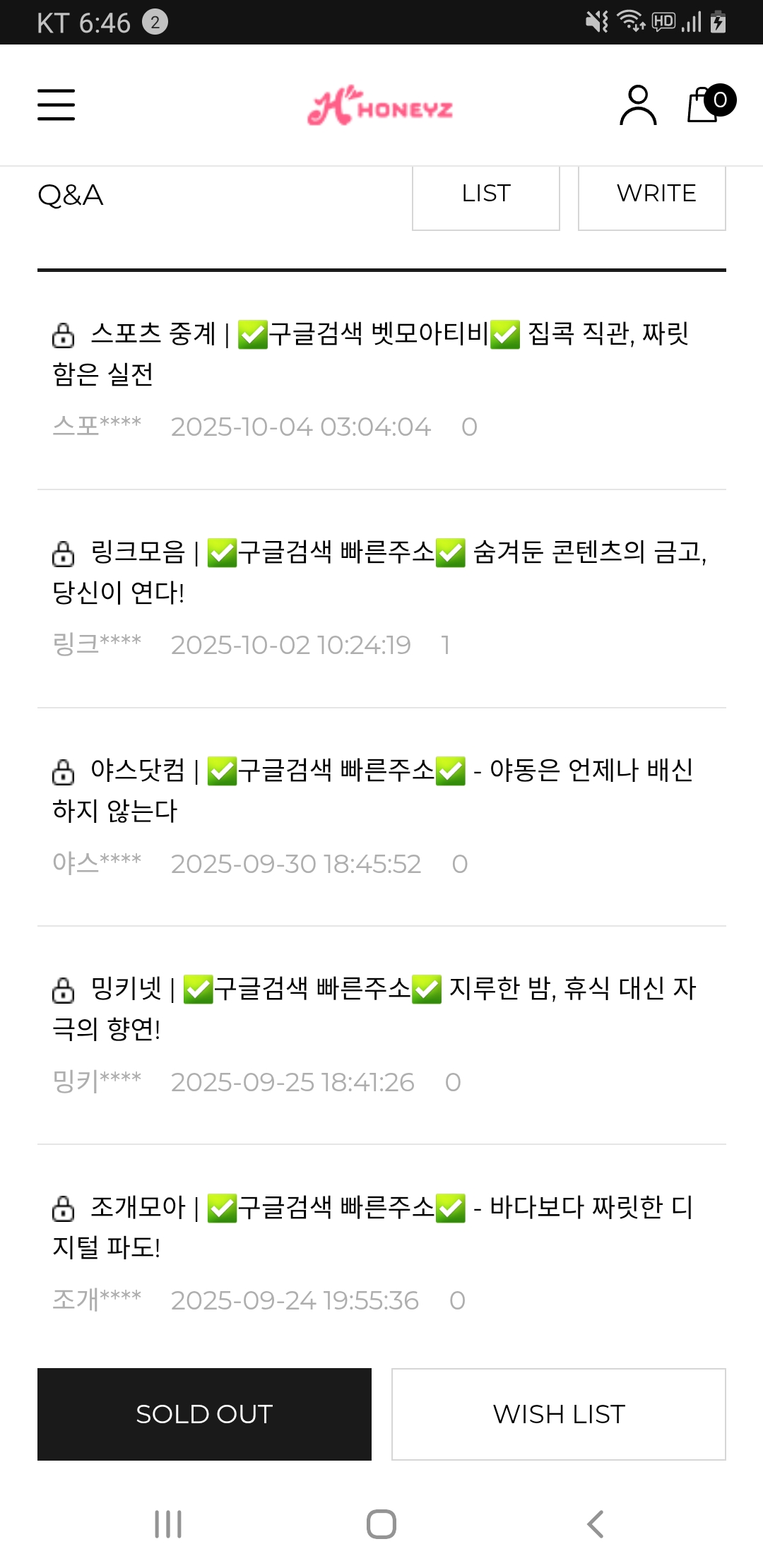Image resolution: width=763 pixels, height=1568 pixels.
Task: Go back with system back button
Action: click(595, 1524)
